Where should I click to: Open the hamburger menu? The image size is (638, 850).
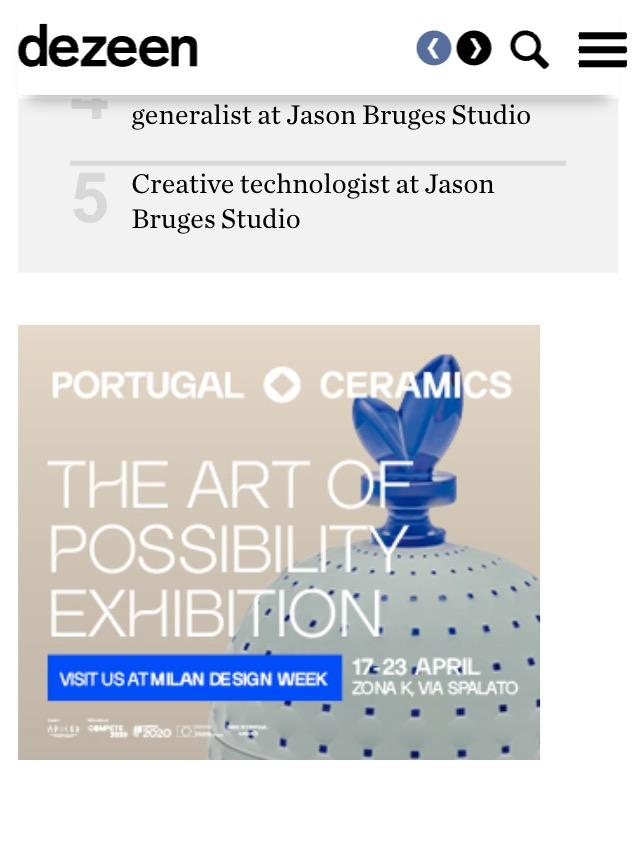point(602,49)
